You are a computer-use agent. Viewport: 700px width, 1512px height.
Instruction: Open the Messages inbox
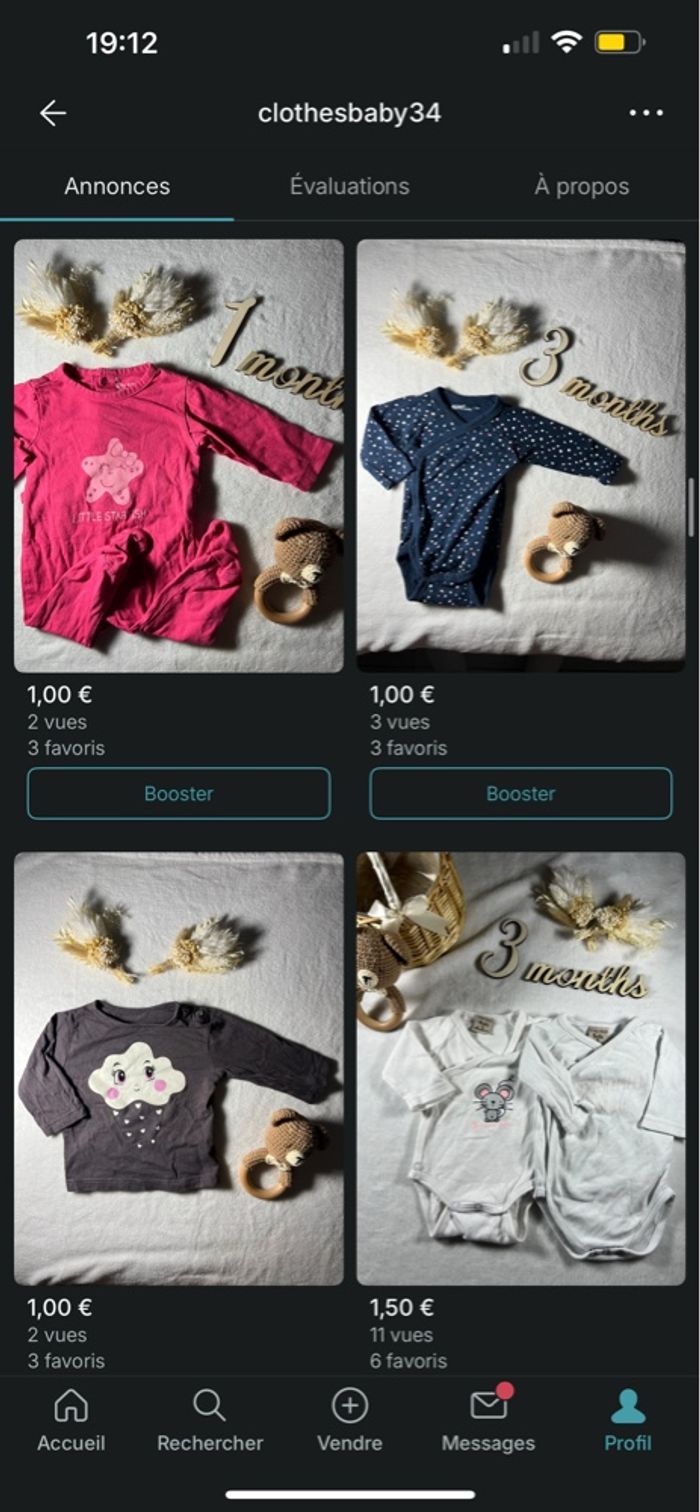tap(488, 1420)
